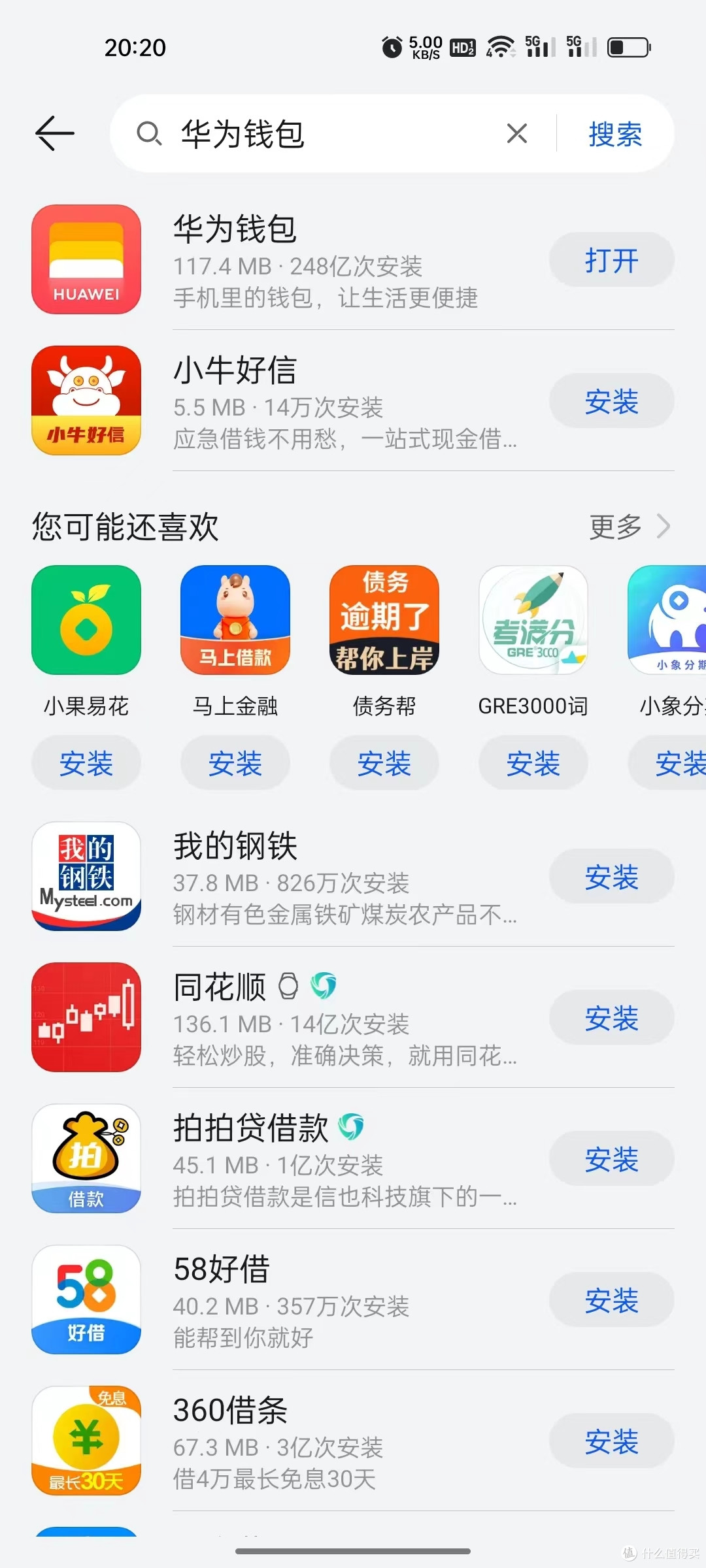Expand 您可能还喜欢 via the 更多 arrow
Image resolution: width=706 pixels, height=1568 pixels.
click(x=630, y=526)
